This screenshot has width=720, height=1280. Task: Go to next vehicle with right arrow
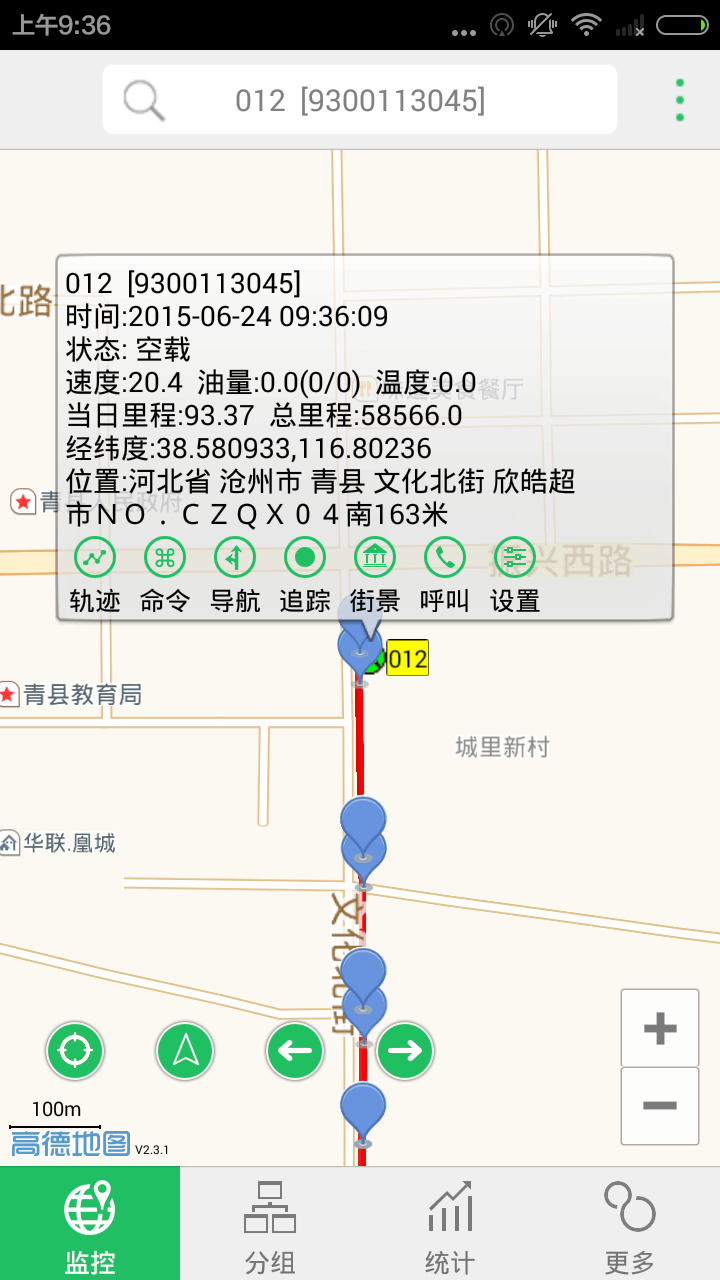point(405,1051)
